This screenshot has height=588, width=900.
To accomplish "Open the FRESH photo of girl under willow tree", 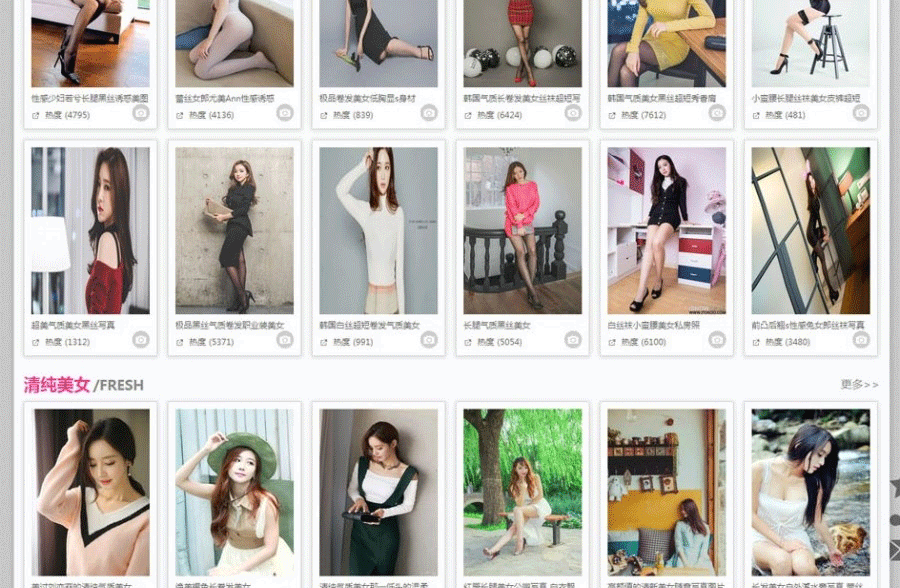I will click(522, 492).
